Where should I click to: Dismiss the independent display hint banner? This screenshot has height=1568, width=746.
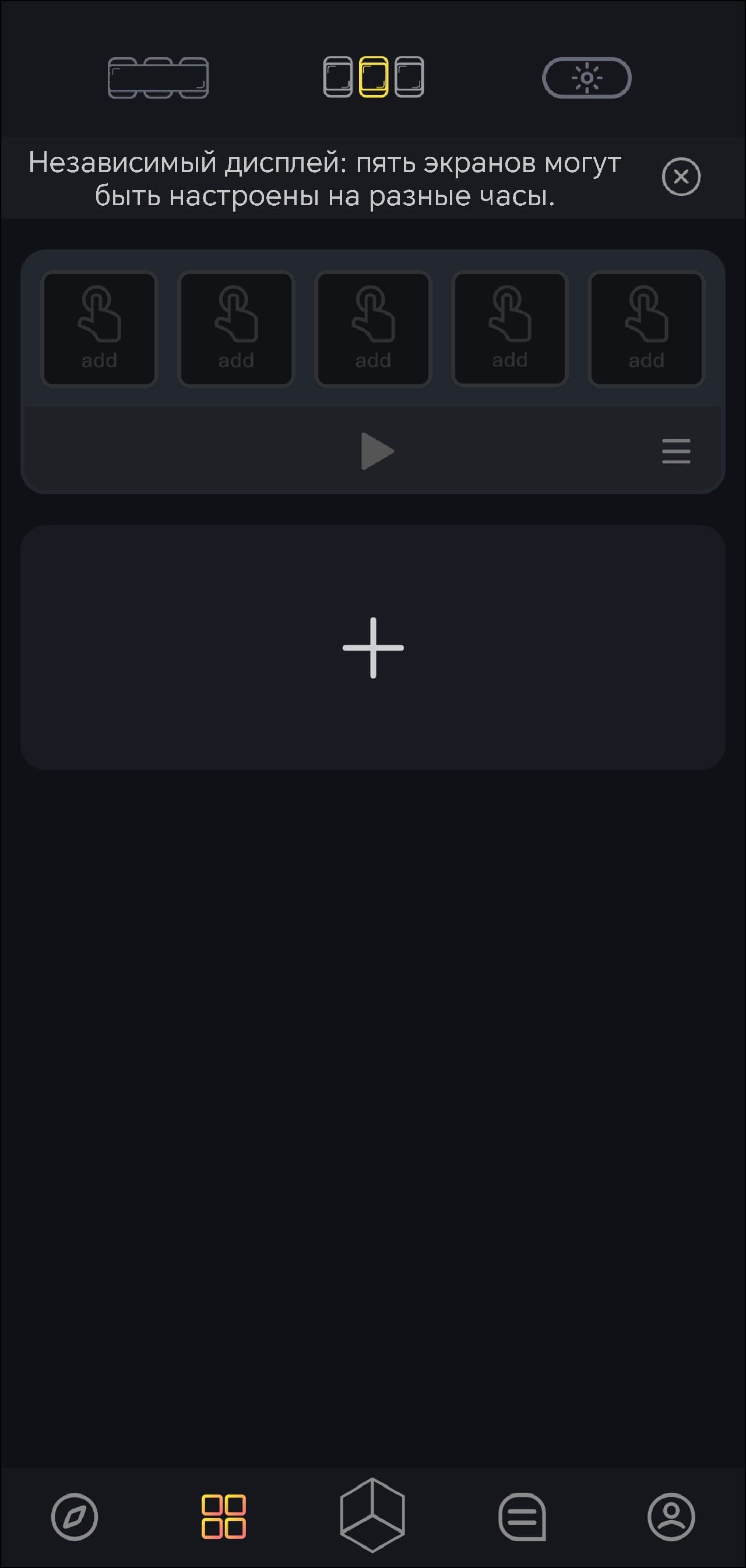tap(681, 177)
